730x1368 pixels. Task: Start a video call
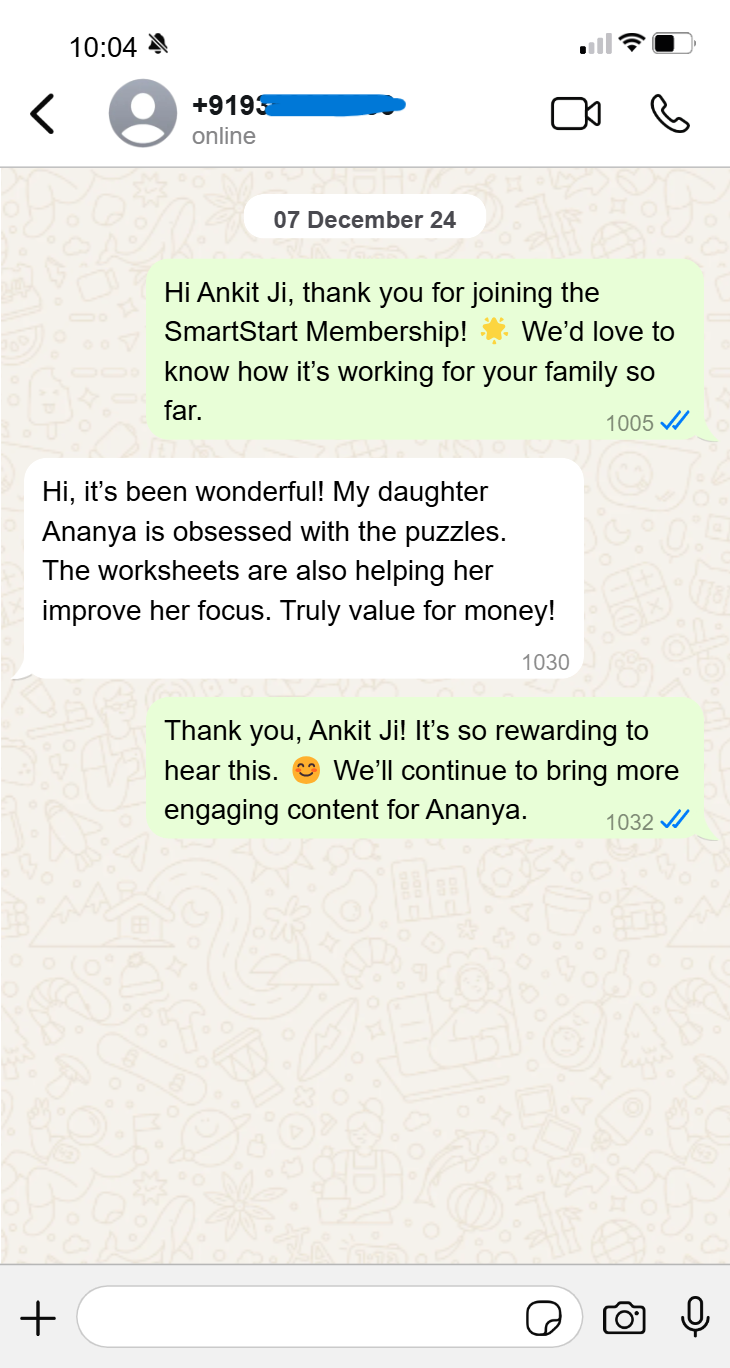(x=576, y=114)
